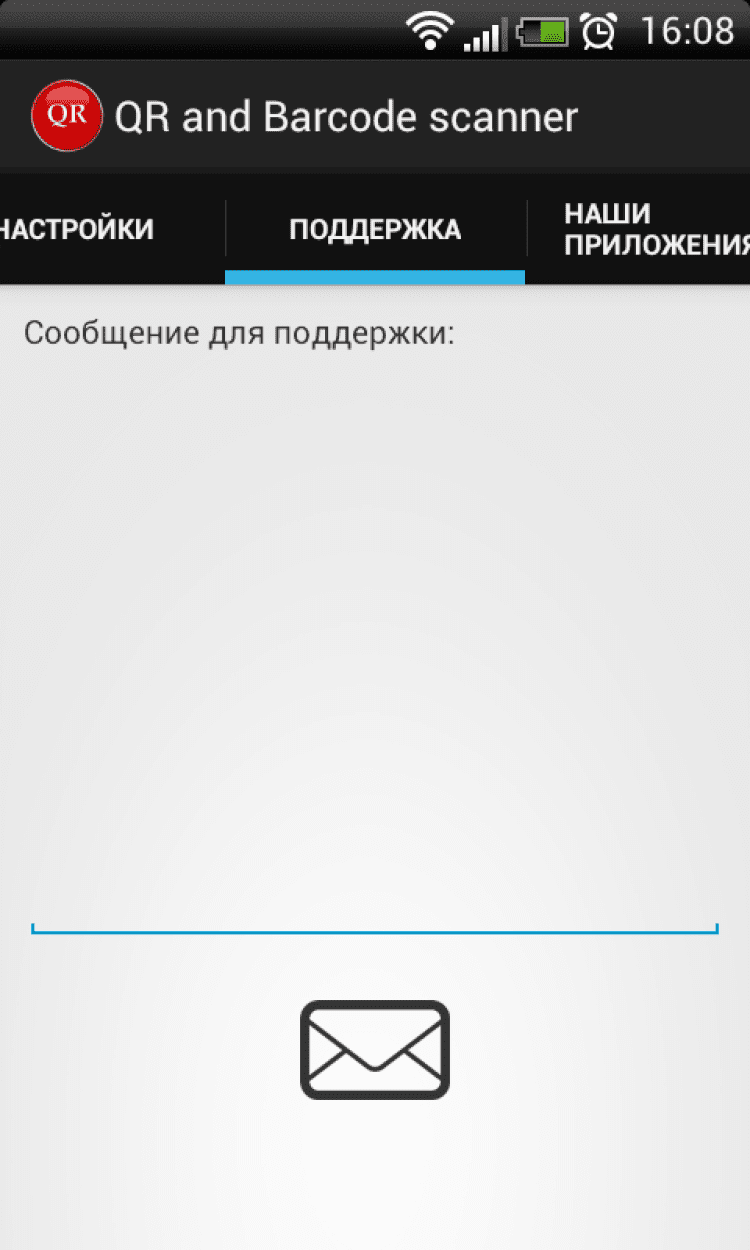
Task: Send the message with the envelope icon
Action: point(375,1049)
